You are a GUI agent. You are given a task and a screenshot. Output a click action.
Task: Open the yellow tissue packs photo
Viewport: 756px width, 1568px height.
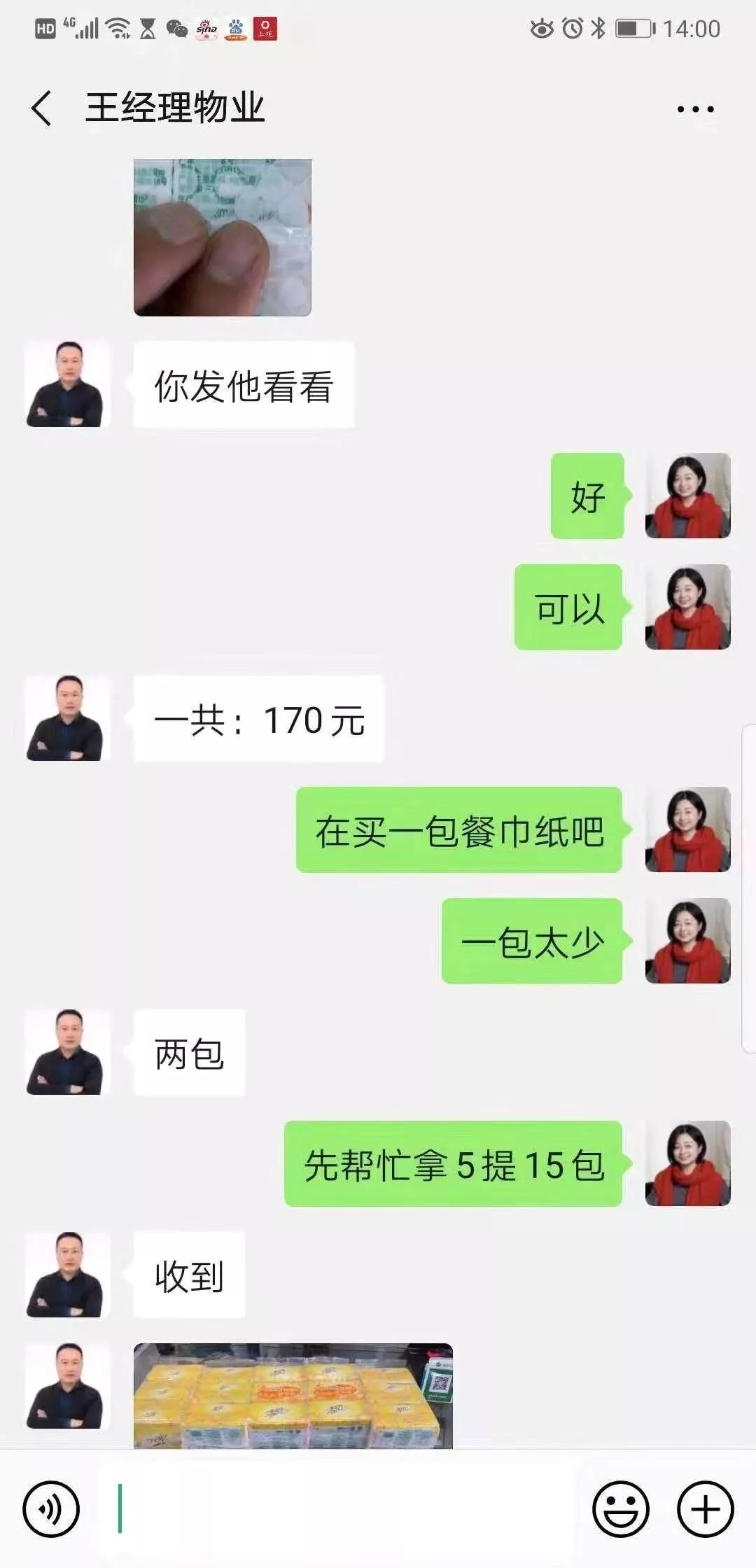(293, 1395)
